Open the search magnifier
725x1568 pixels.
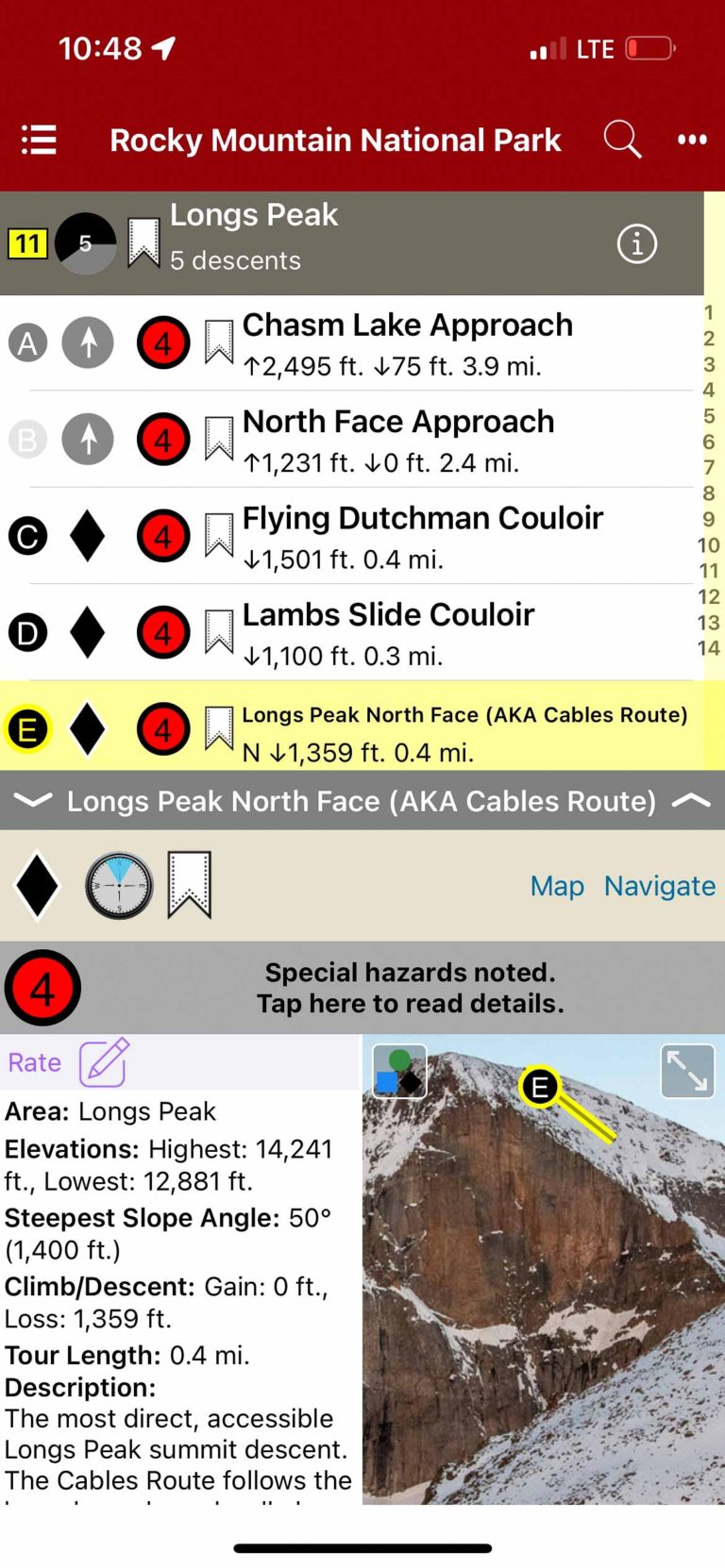coord(622,140)
